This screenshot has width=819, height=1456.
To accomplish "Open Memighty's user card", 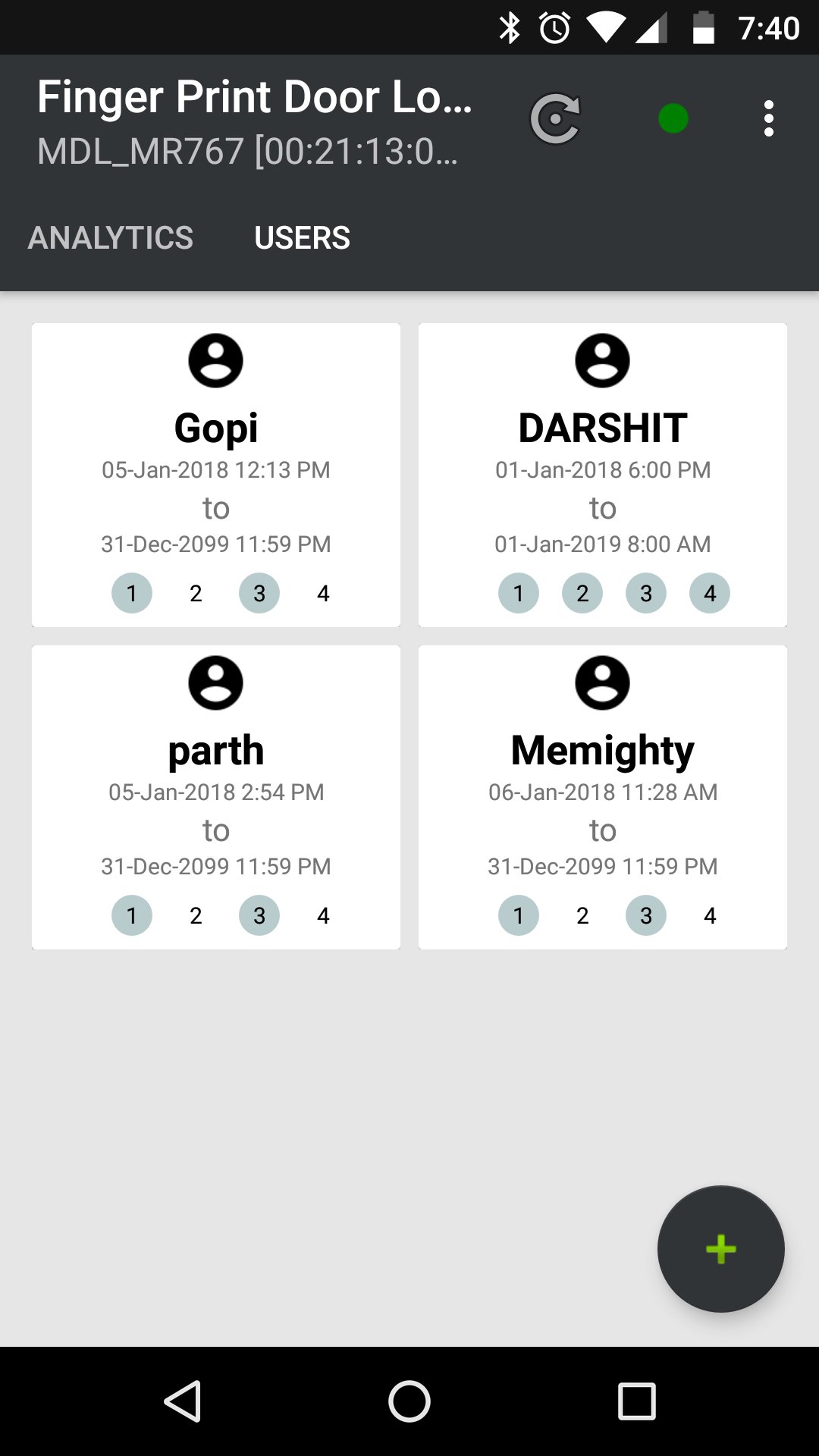I will 603,796.
